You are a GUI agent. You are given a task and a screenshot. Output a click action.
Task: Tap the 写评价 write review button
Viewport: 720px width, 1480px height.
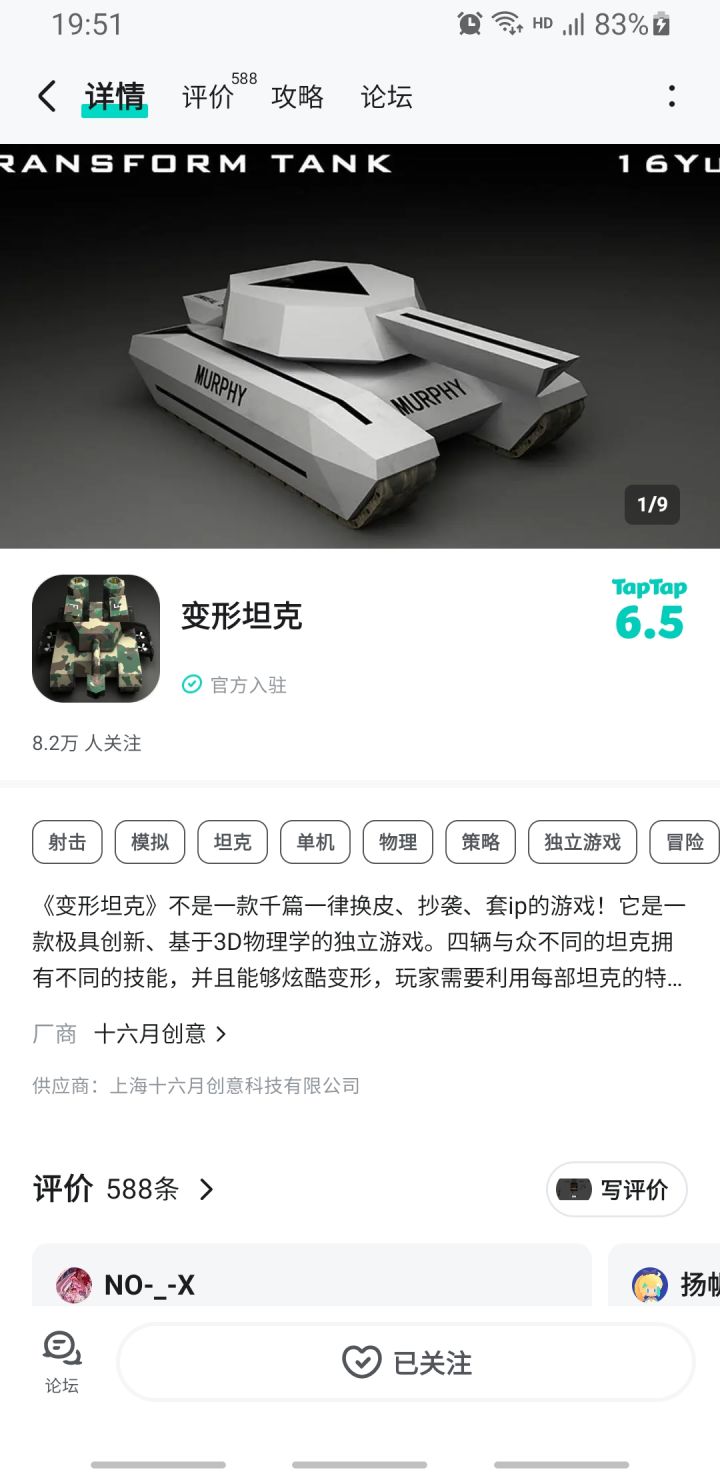pos(616,1189)
